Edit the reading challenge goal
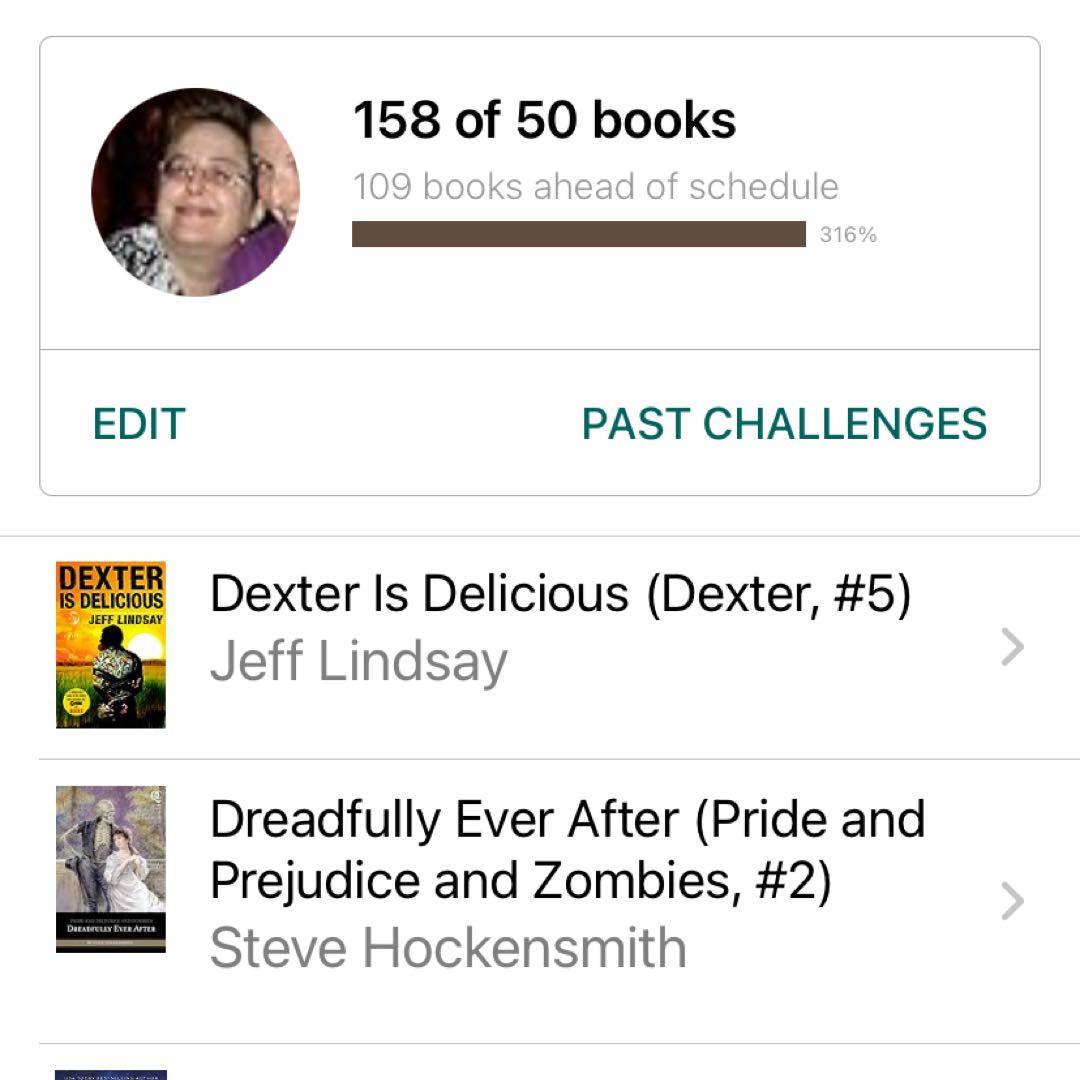 point(139,424)
